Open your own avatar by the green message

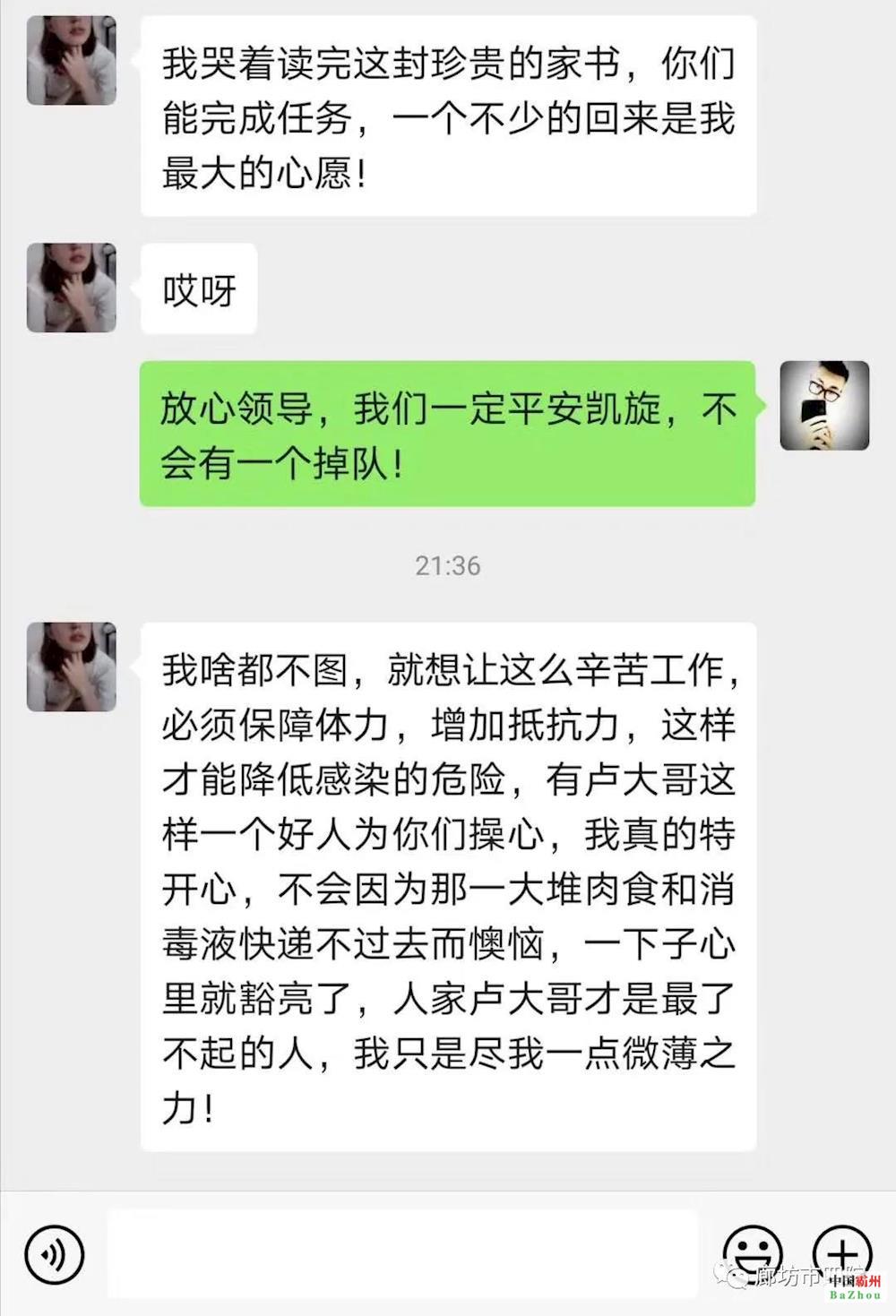(x=824, y=406)
